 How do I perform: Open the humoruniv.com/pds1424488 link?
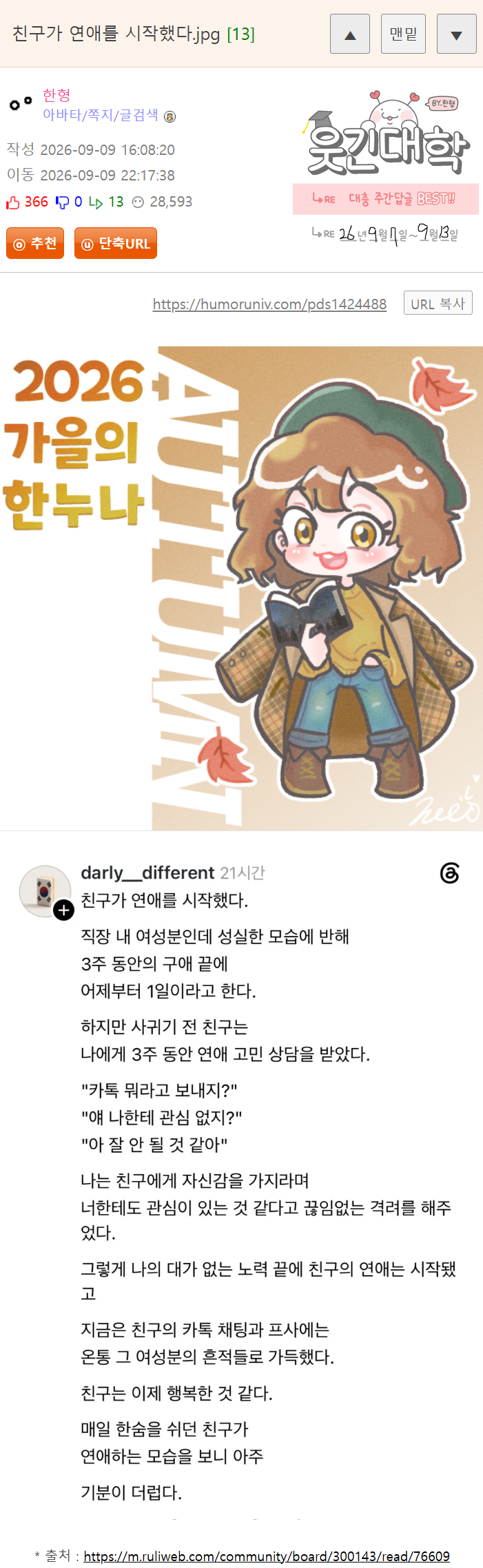[x=269, y=304]
